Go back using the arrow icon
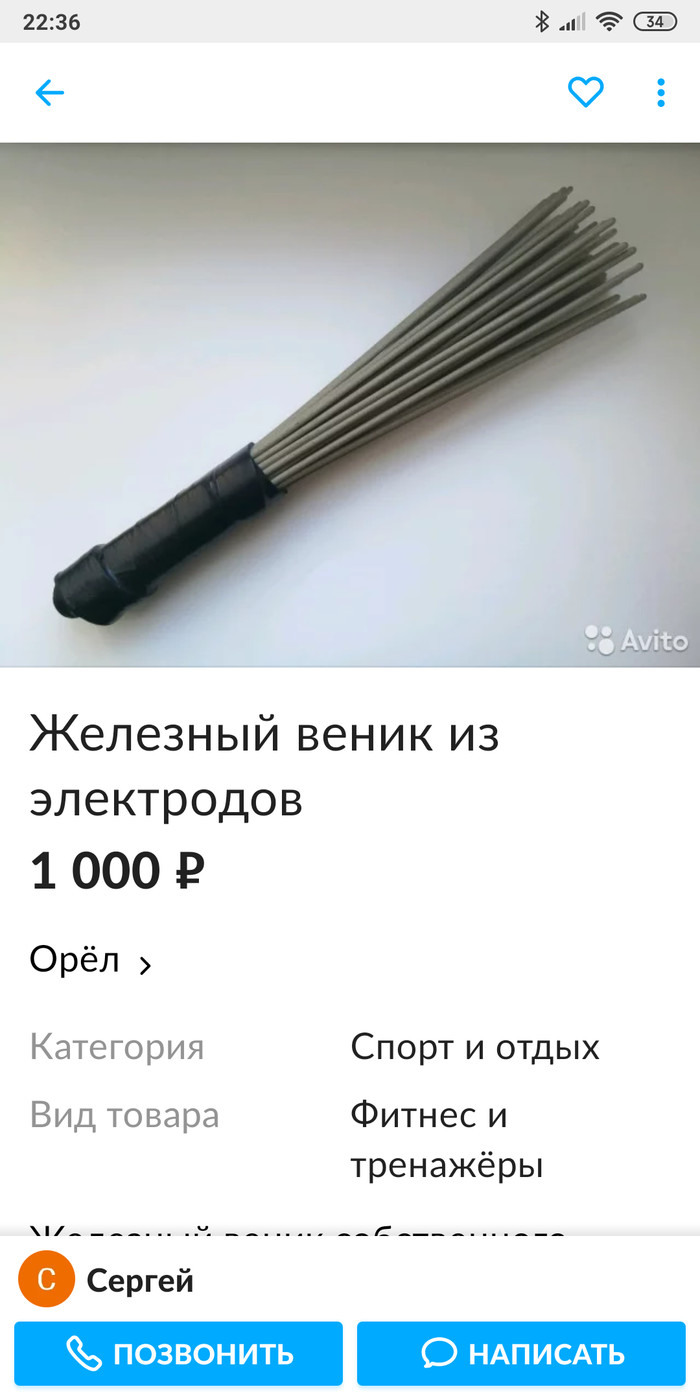The image size is (700, 1400). tap(49, 93)
